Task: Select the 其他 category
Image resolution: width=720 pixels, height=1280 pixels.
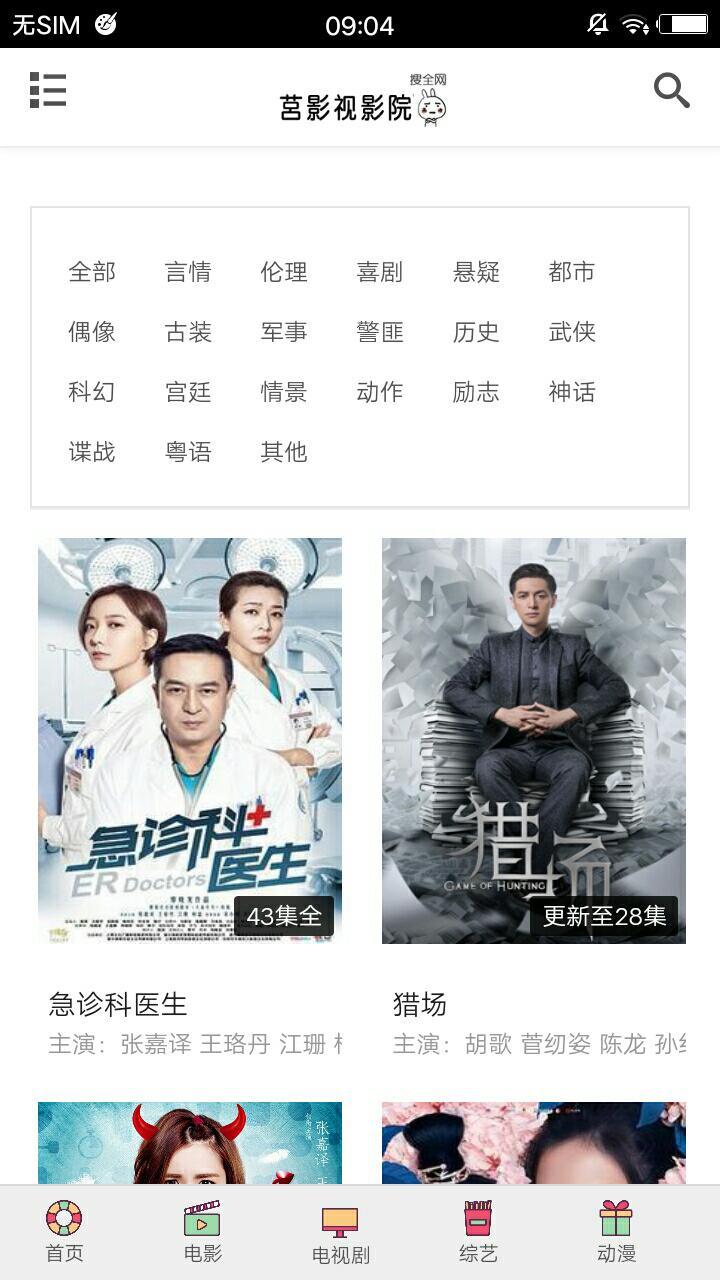Action: pos(284,452)
